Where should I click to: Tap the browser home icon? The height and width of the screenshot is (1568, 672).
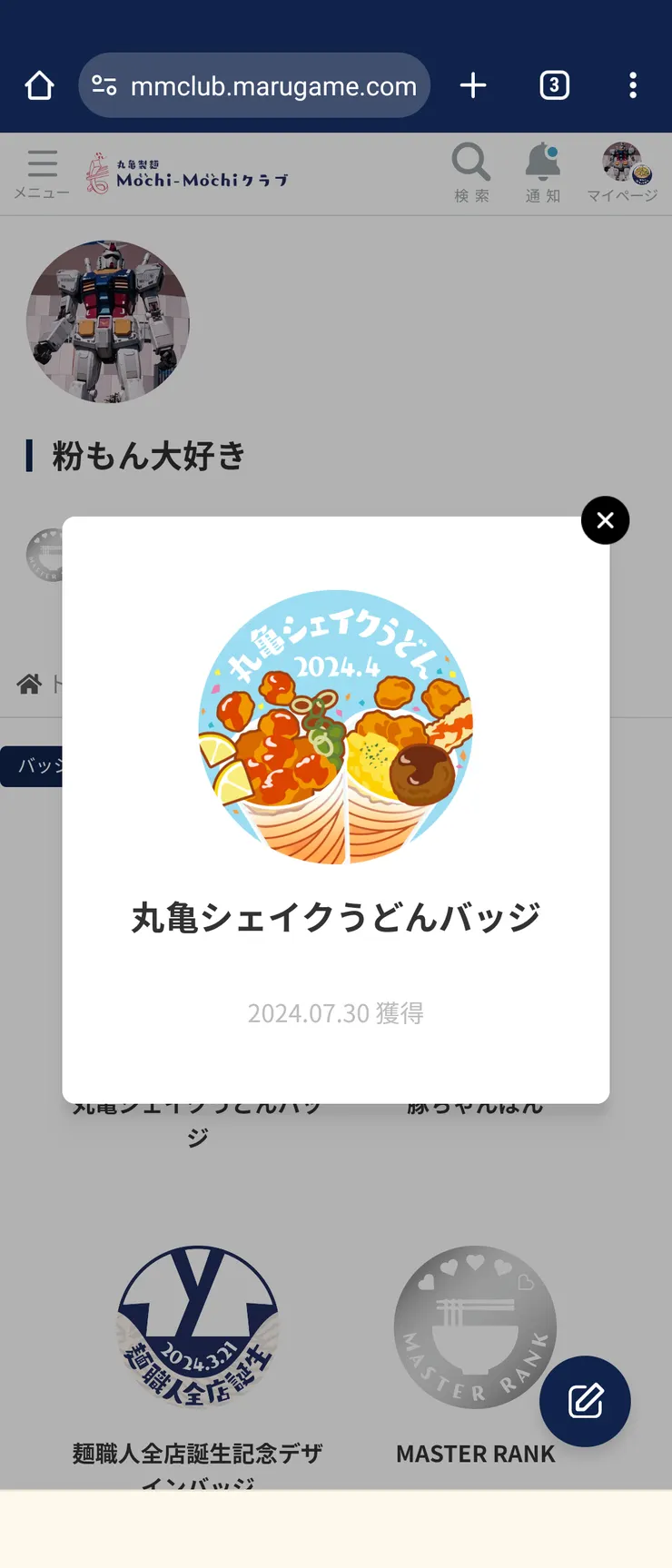38,84
